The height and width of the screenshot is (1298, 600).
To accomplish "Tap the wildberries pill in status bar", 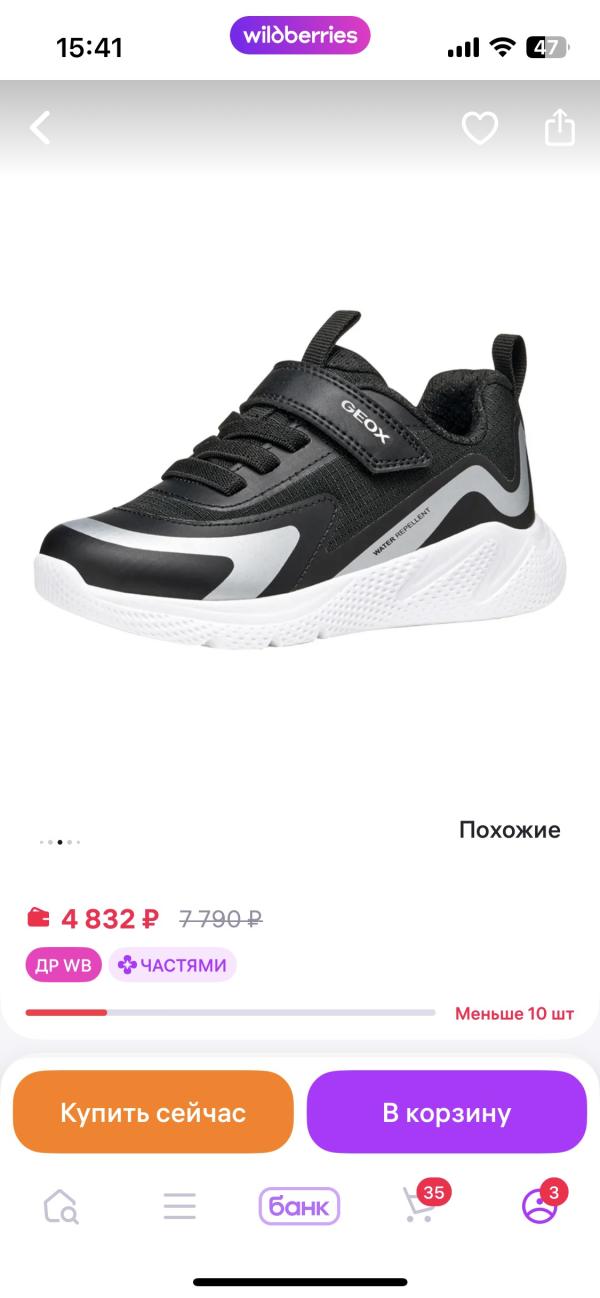I will [x=300, y=36].
